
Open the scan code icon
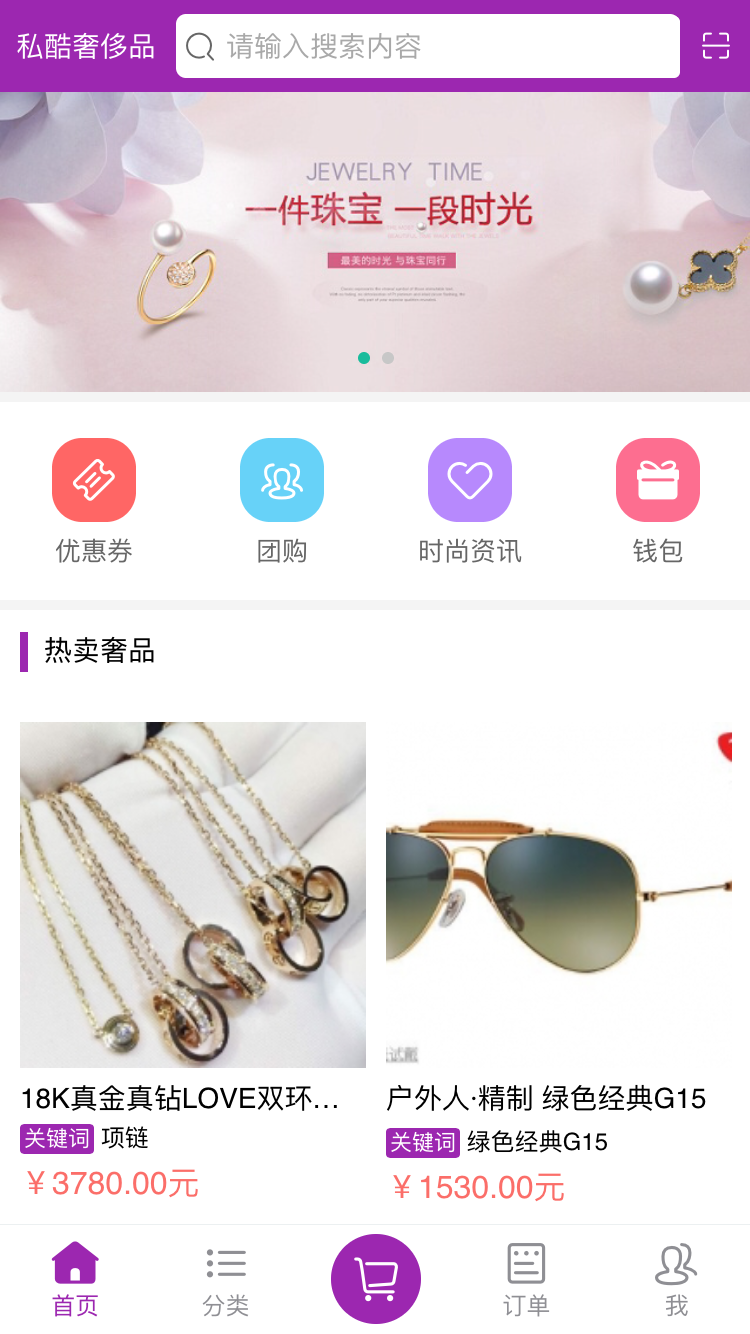715,46
